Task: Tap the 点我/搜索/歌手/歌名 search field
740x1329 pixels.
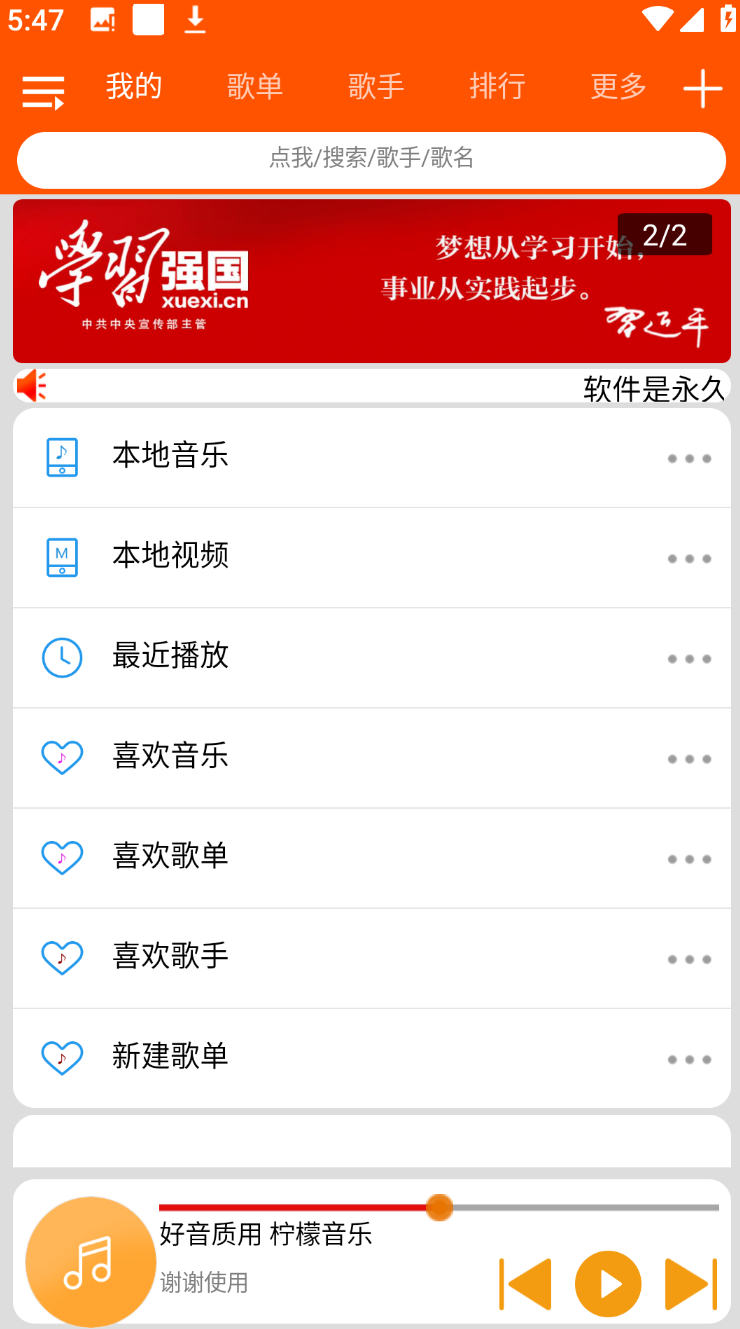Action: [370, 160]
